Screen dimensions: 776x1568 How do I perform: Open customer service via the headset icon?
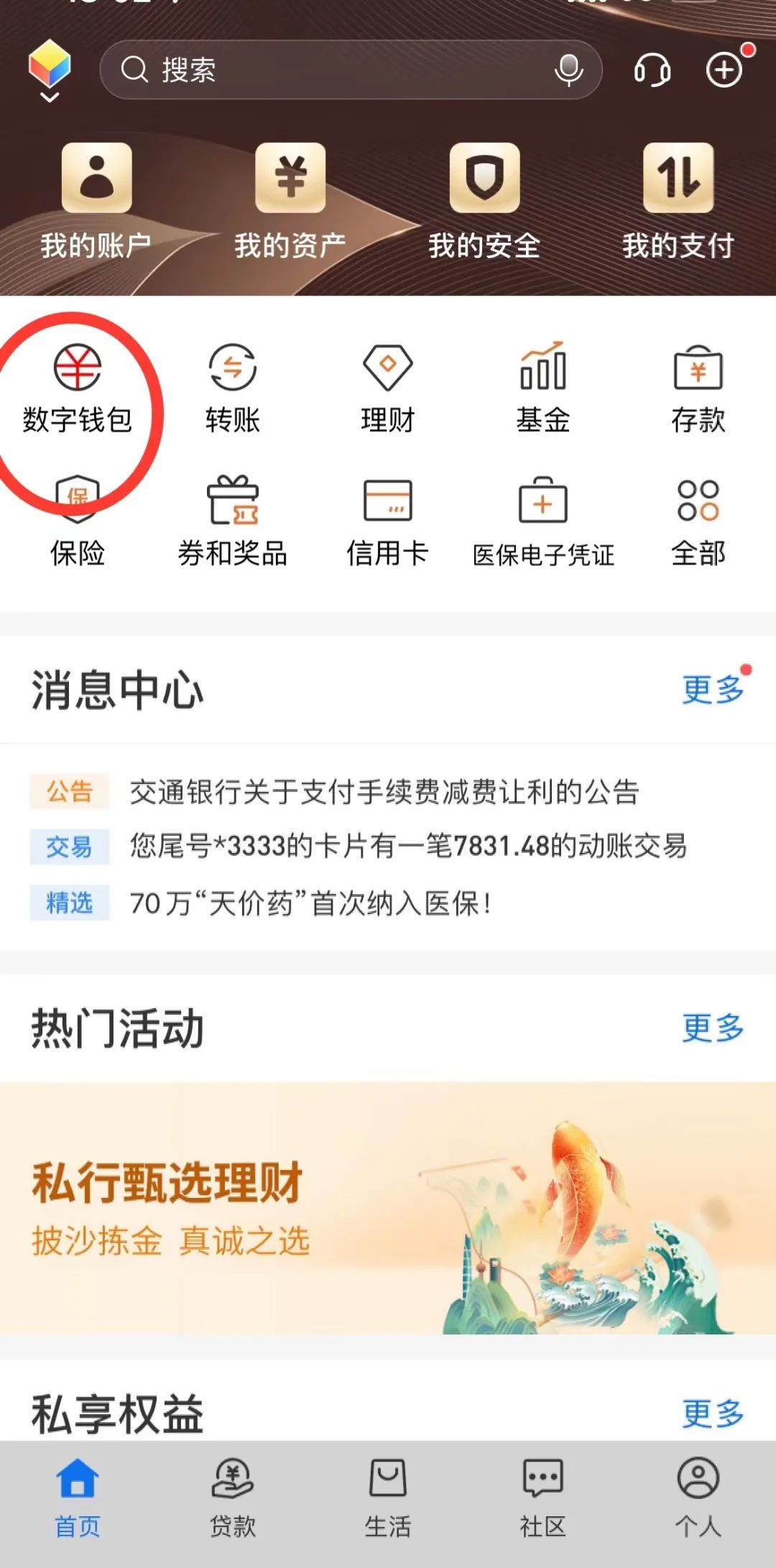tap(652, 70)
